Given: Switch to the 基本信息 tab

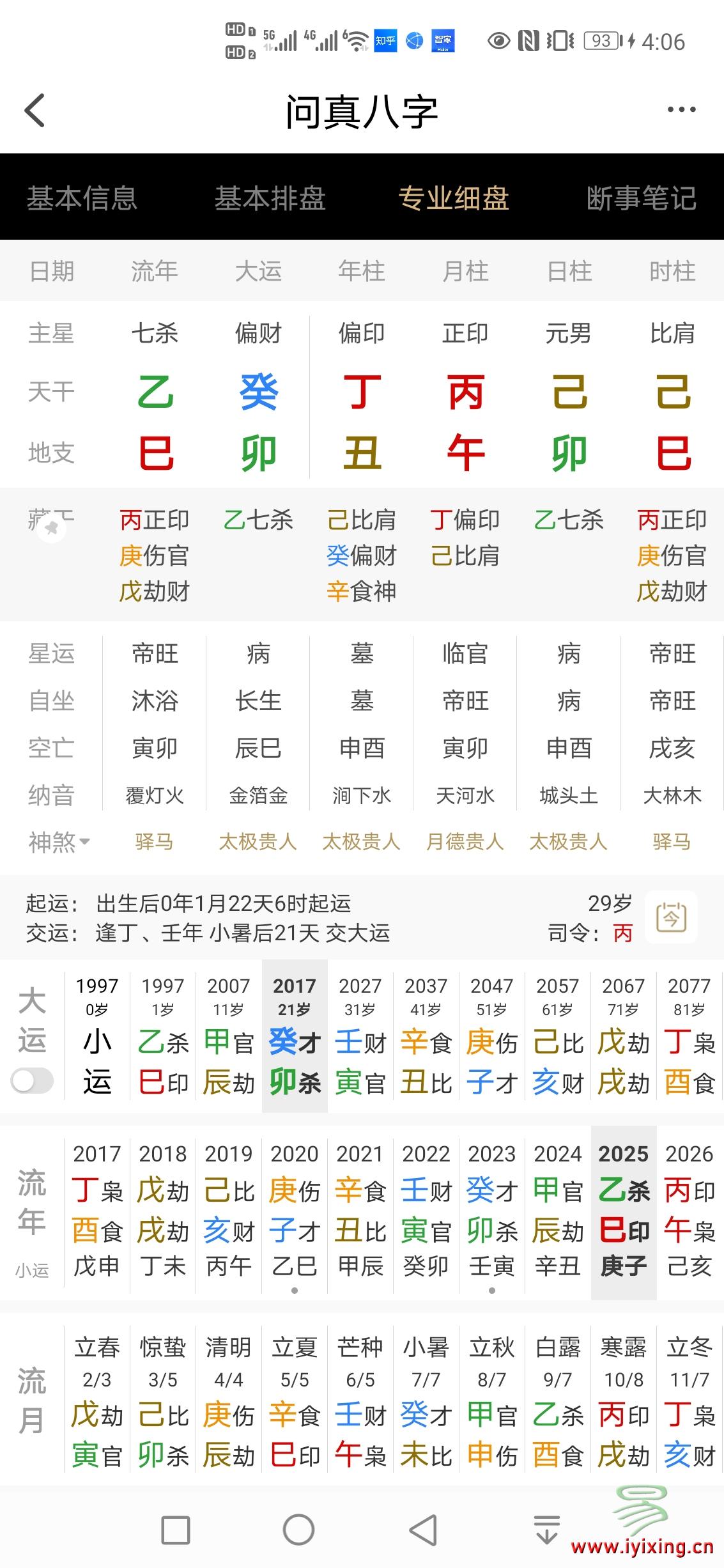Looking at the screenshot, I should click(82, 198).
